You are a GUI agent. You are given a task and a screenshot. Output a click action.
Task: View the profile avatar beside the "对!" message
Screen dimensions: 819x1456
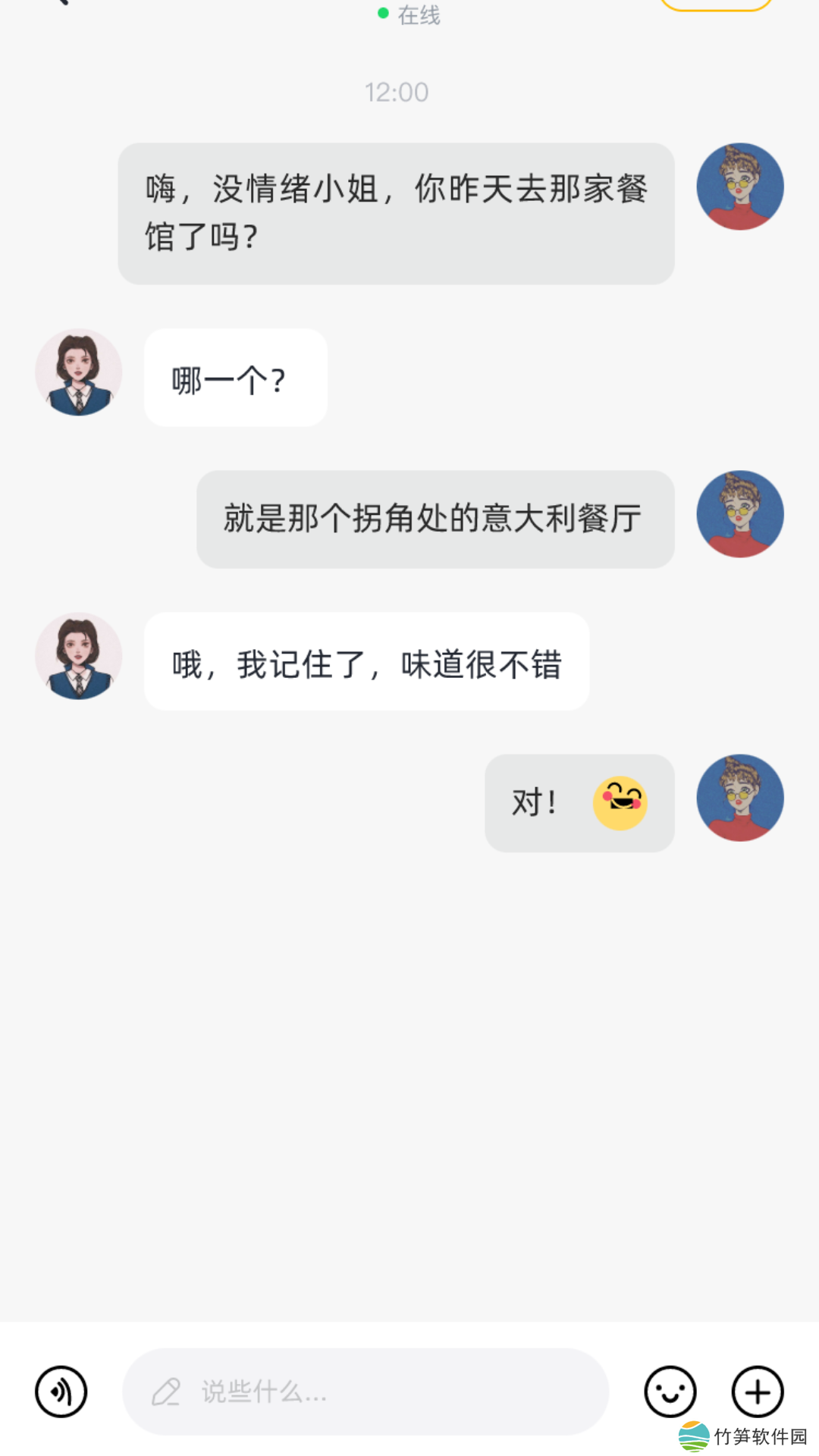coord(740,798)
